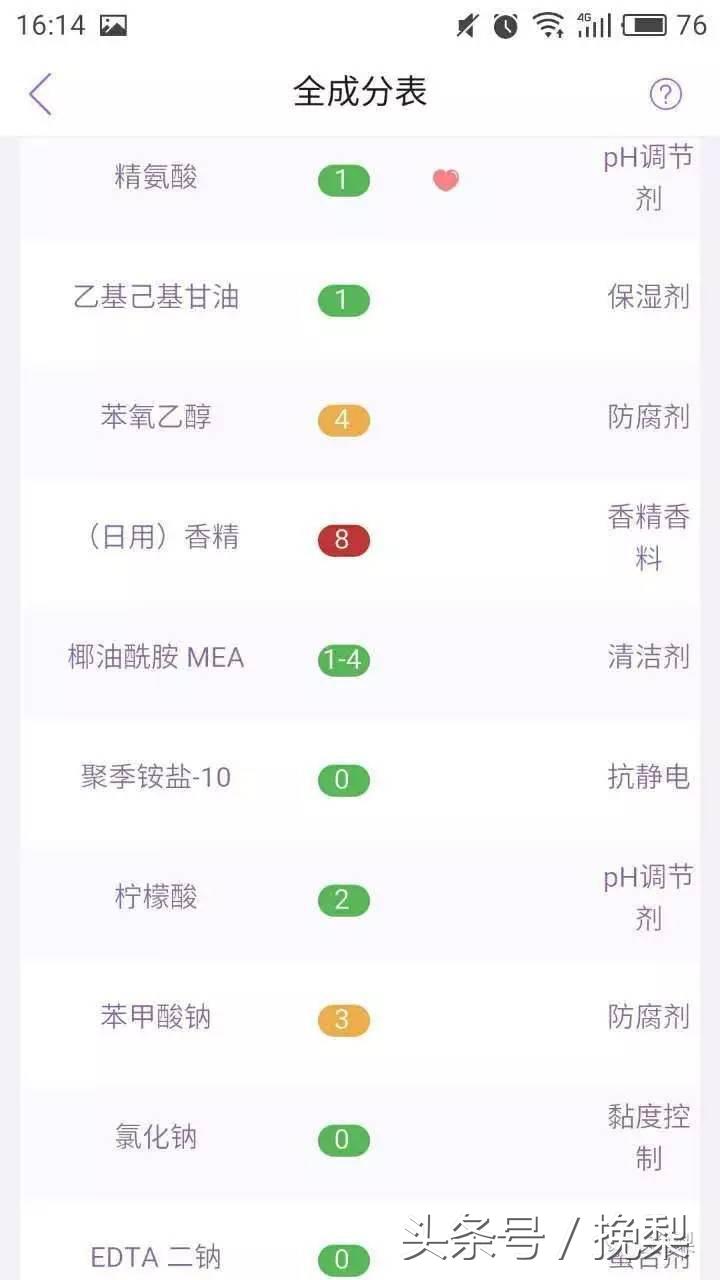Image resolution: width=720 pixels, height=1280 pixels.
Task: View details for 苯甲酸钠
Action: [x=360, y=1020]
